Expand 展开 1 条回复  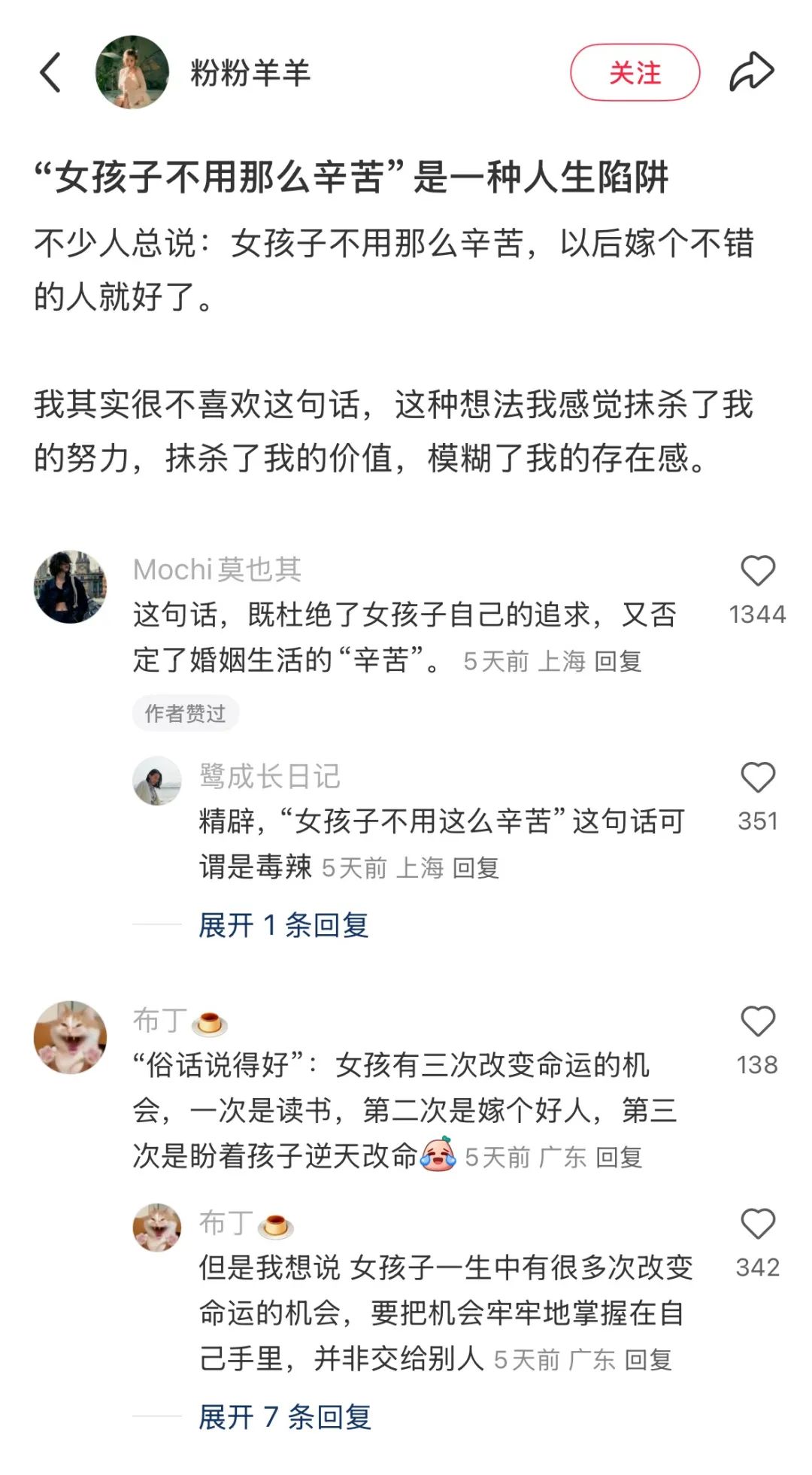(x=283, y=925)
